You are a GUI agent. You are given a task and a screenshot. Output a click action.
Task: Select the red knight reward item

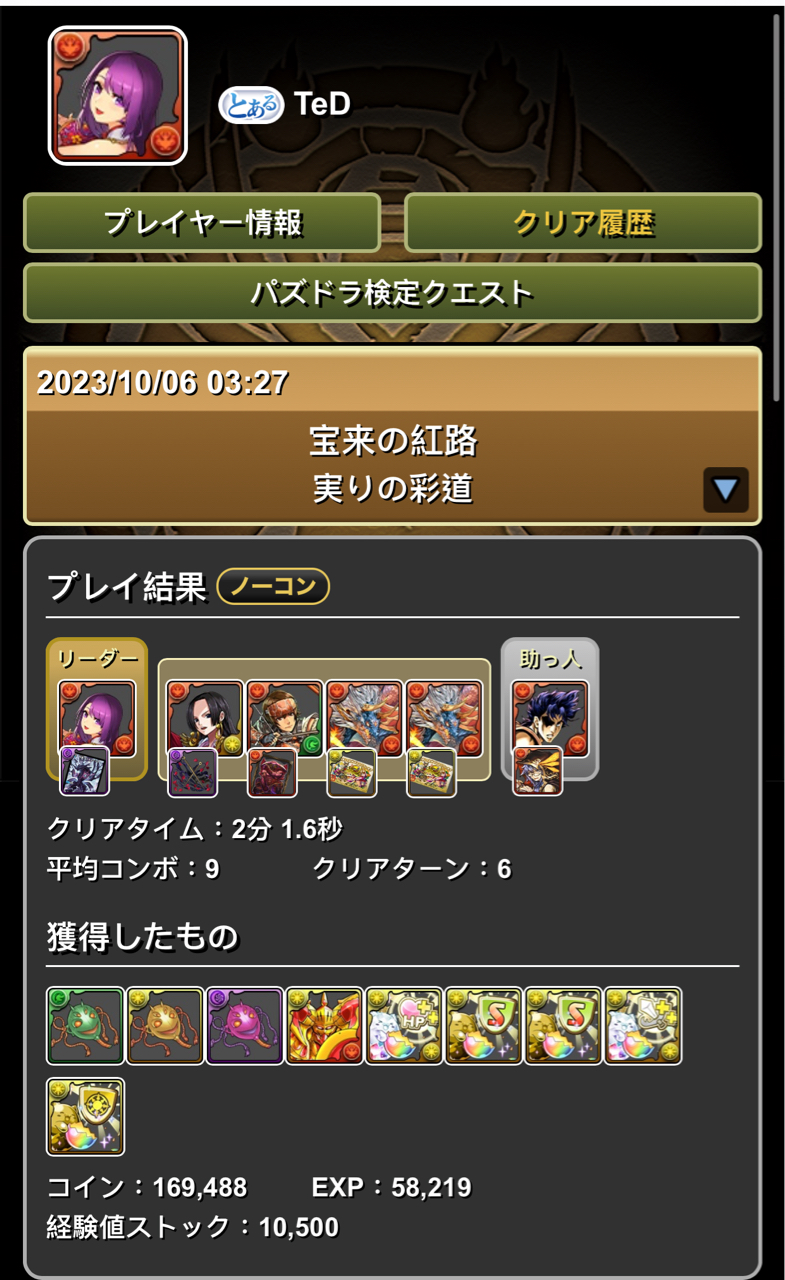tap(324, 1026)
